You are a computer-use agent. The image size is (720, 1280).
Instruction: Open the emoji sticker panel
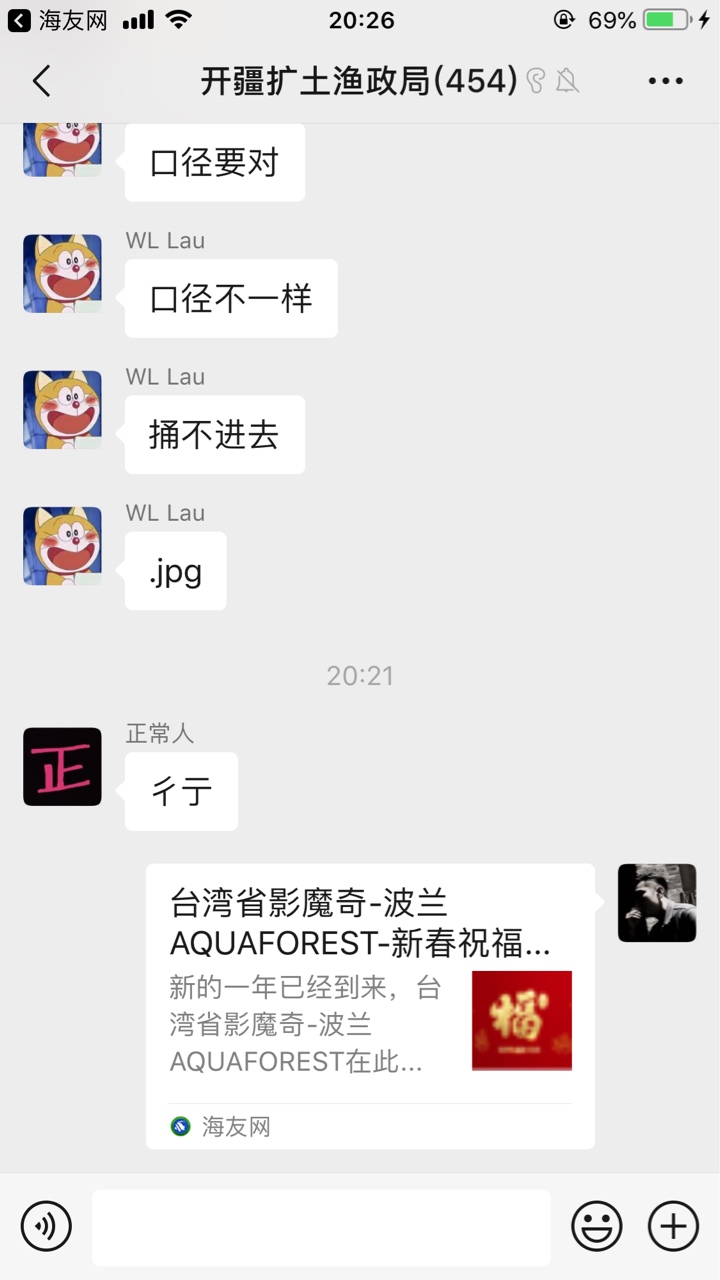597,1226
